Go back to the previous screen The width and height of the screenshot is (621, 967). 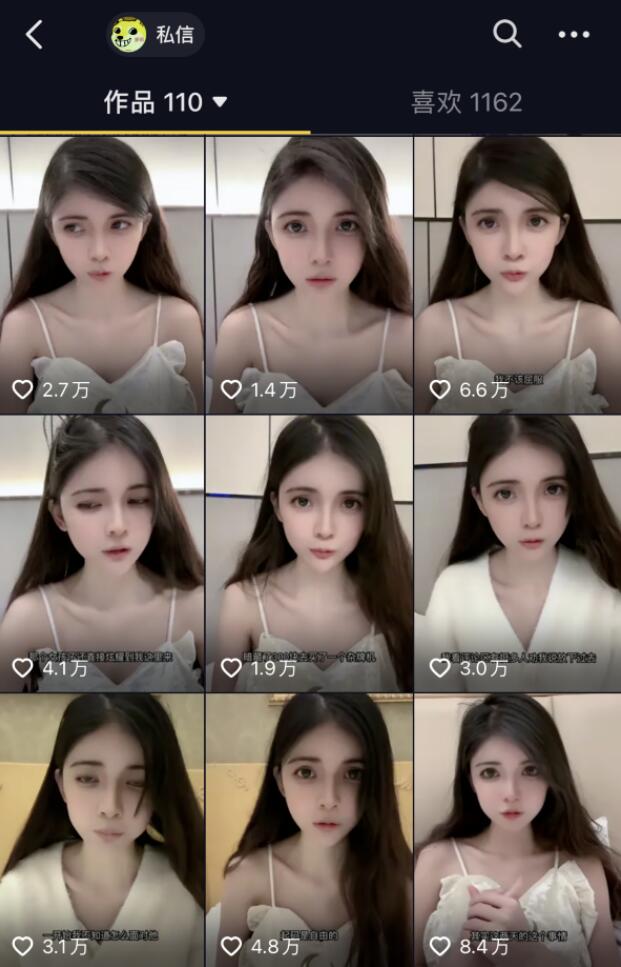[34, 35]
